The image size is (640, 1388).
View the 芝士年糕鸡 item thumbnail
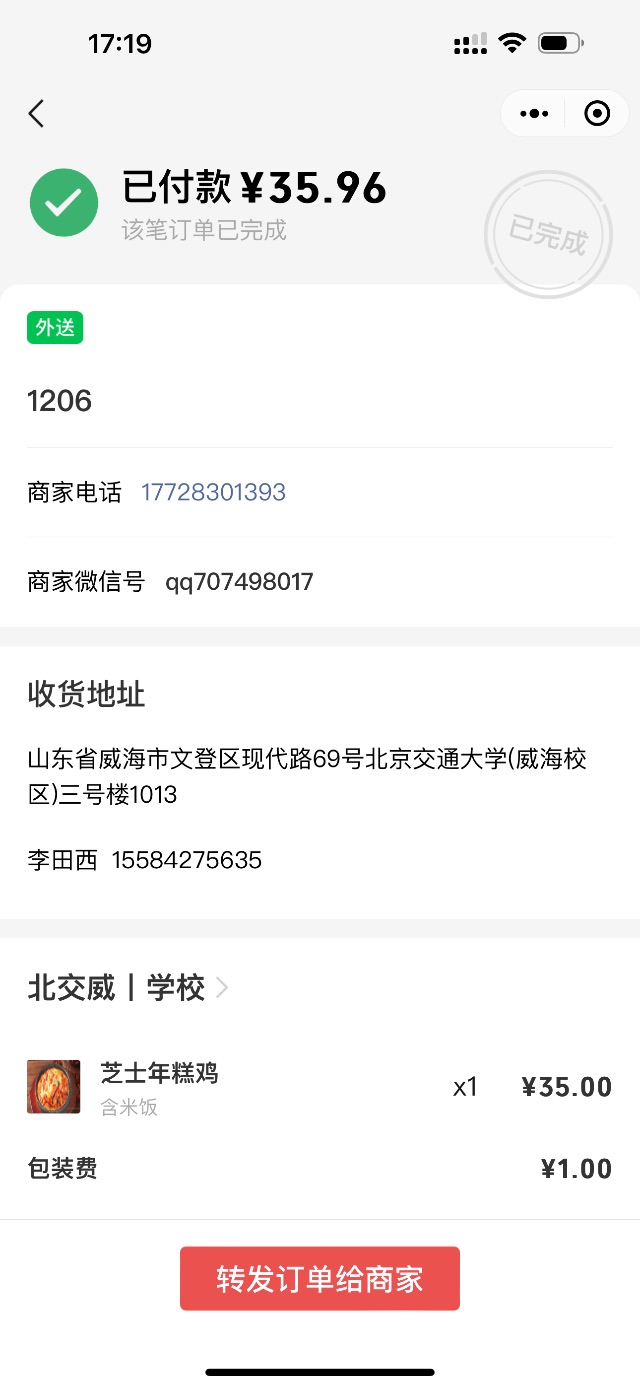coord(53,1087)
